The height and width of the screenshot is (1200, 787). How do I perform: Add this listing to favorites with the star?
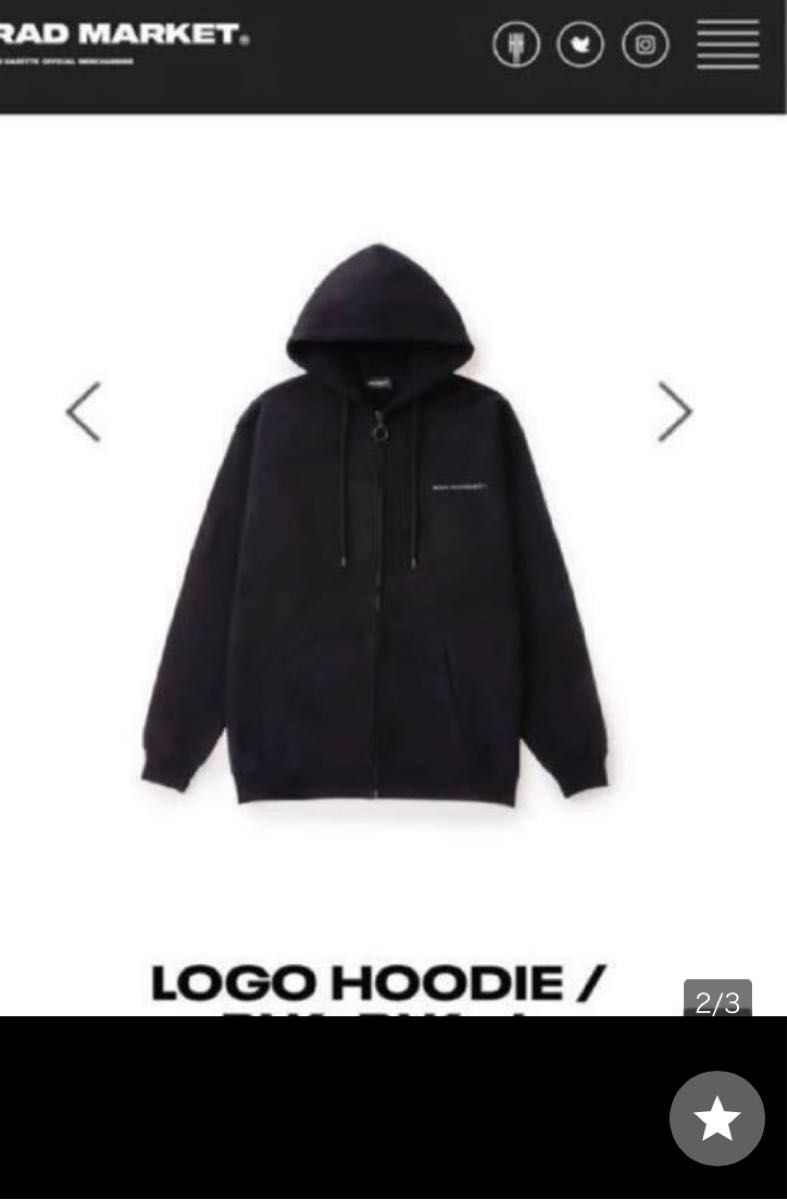click(717, 1120)
